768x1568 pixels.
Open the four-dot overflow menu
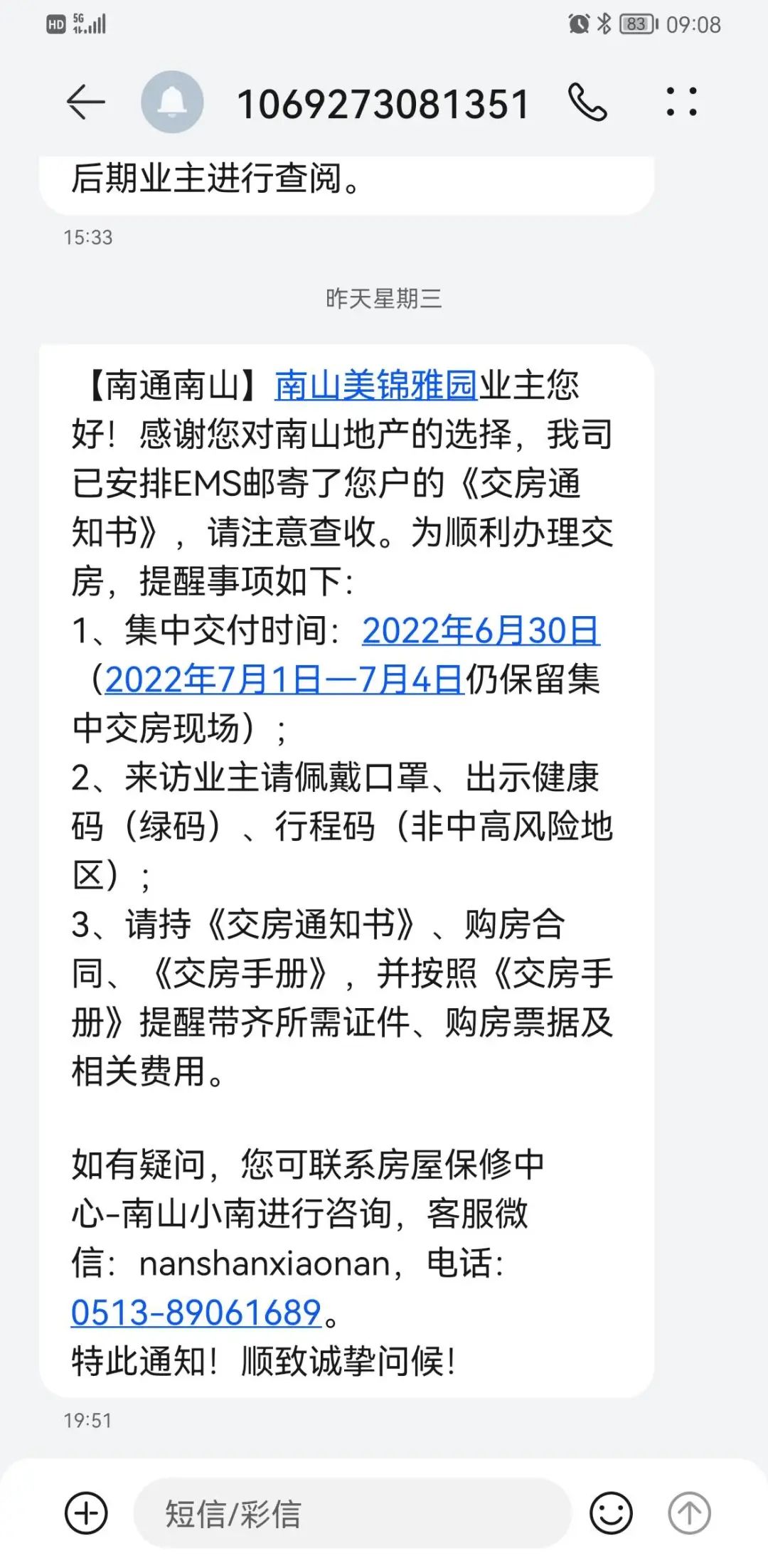(681, 102)
